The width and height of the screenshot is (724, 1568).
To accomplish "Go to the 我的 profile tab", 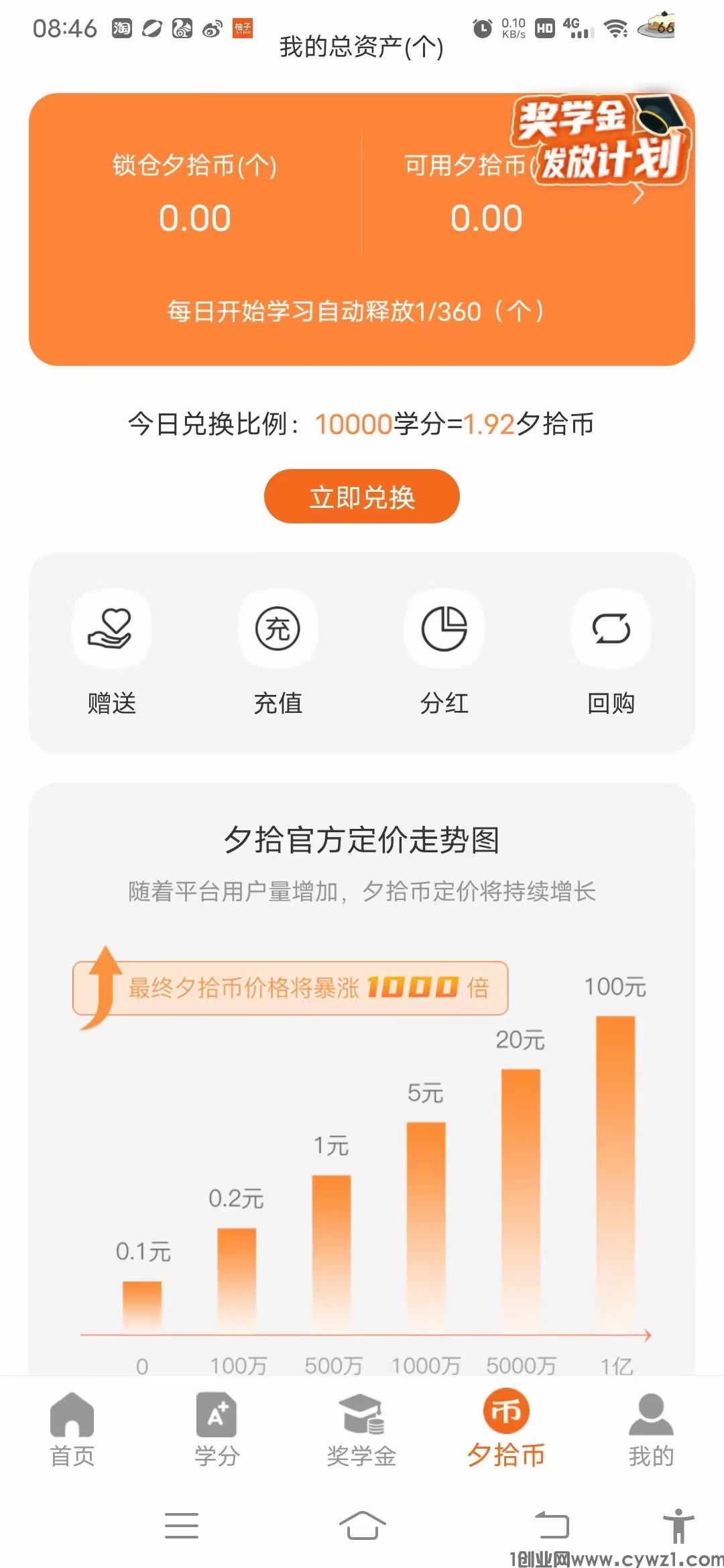I will [651, 1429].
